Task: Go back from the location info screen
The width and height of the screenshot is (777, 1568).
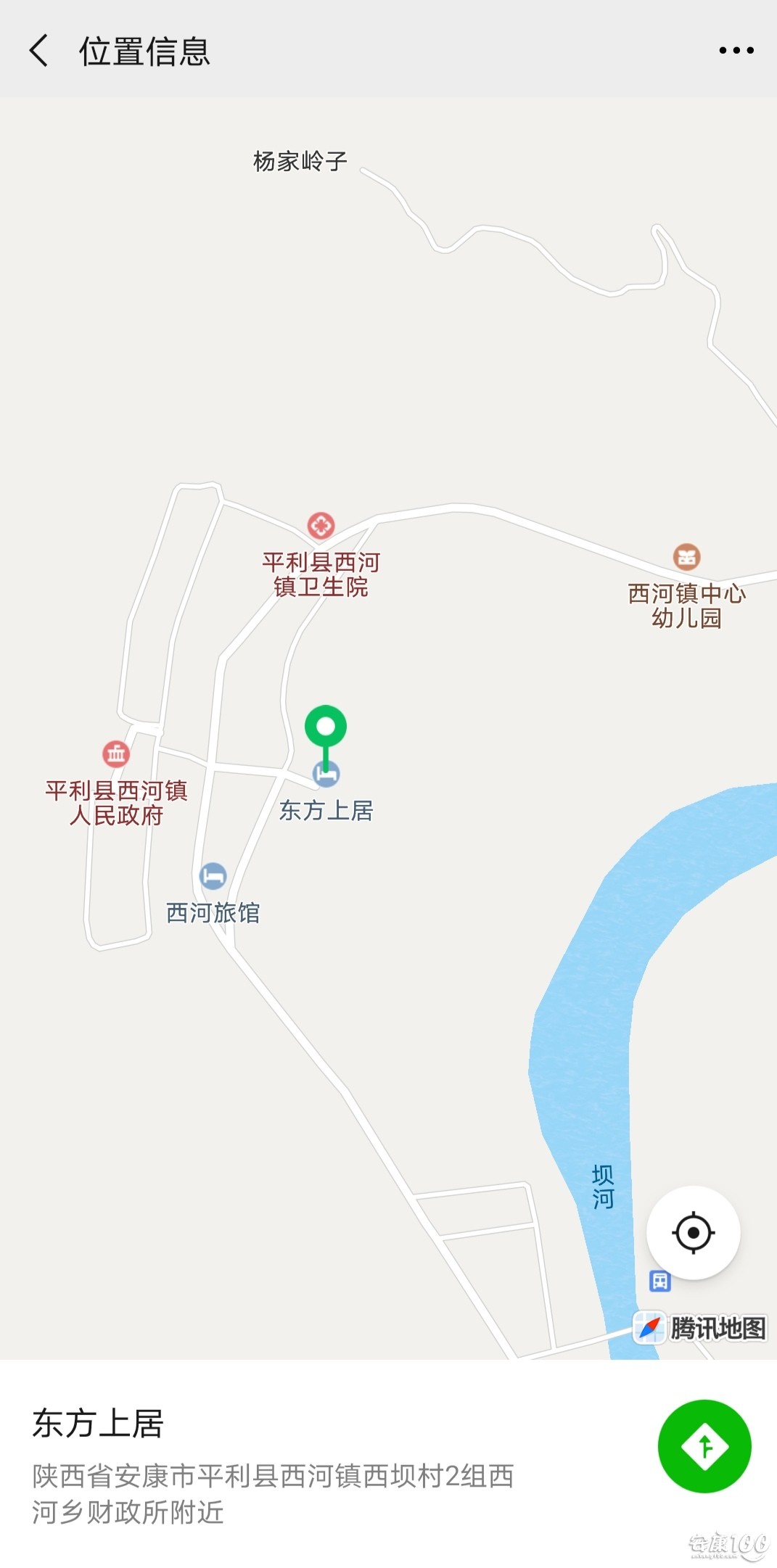Action: tap(39, 51)
